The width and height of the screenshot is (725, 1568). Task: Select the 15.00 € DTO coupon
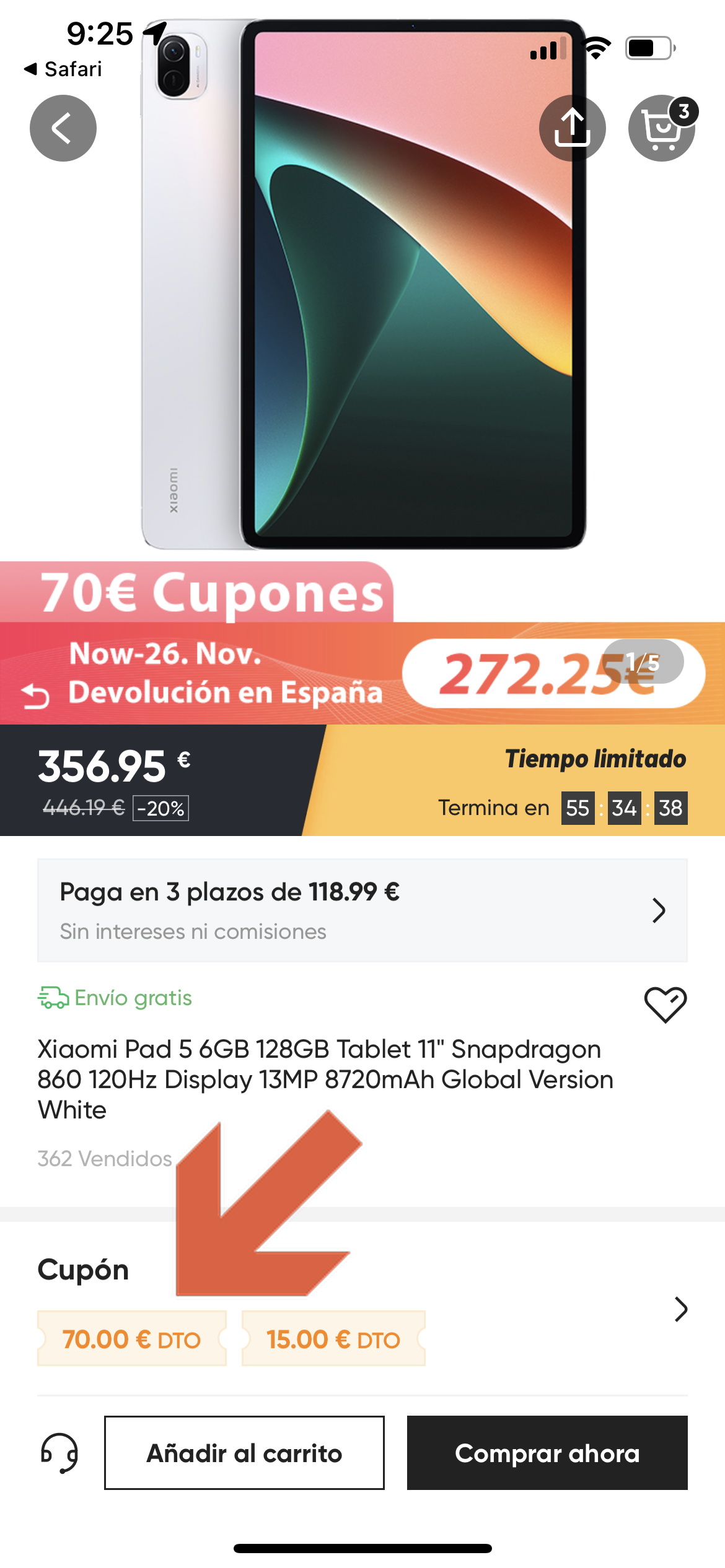pyautogui.click(x=333, y=1339)
